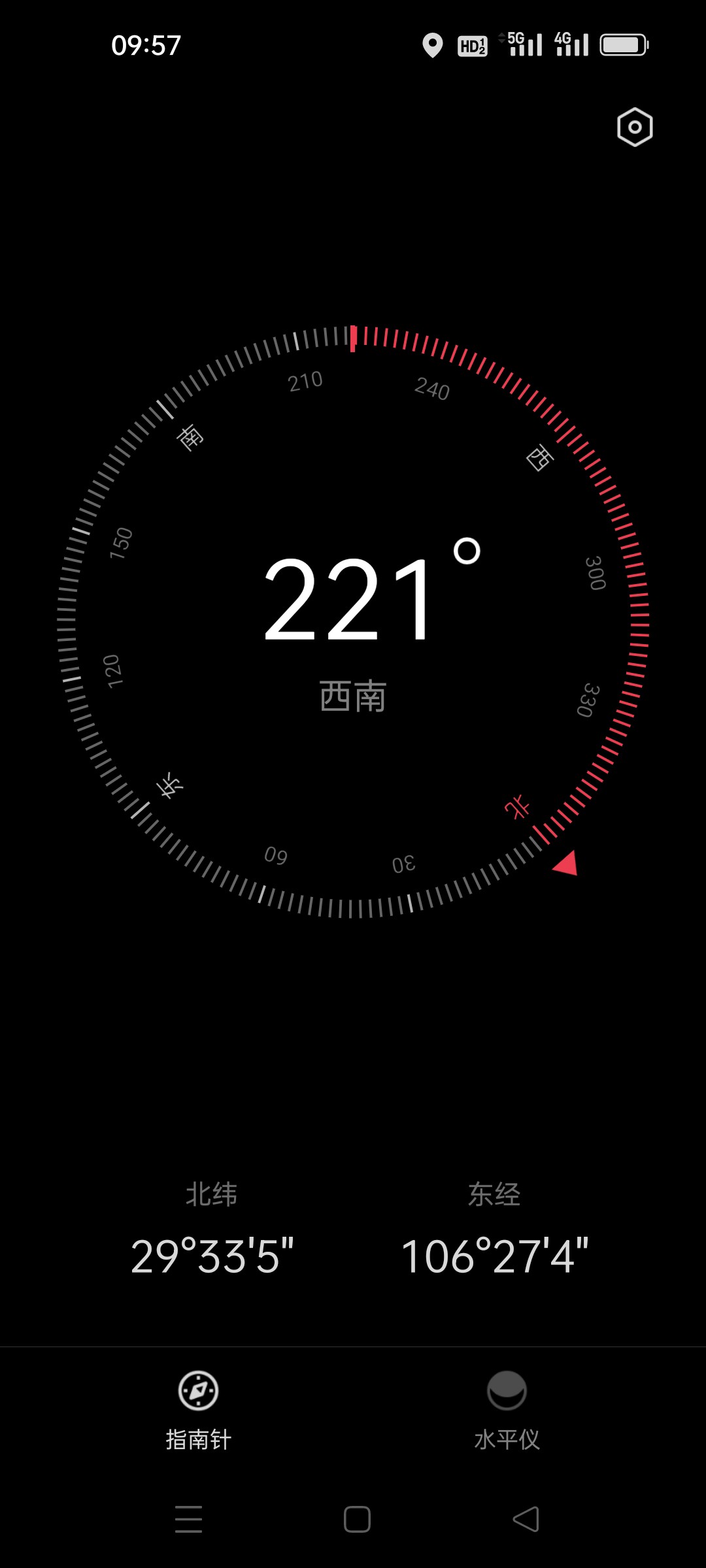The image size is (706, 1568).
Task: Open recent apps from navigation bar
Action: pyautogui.click(x=188, y=1519)
